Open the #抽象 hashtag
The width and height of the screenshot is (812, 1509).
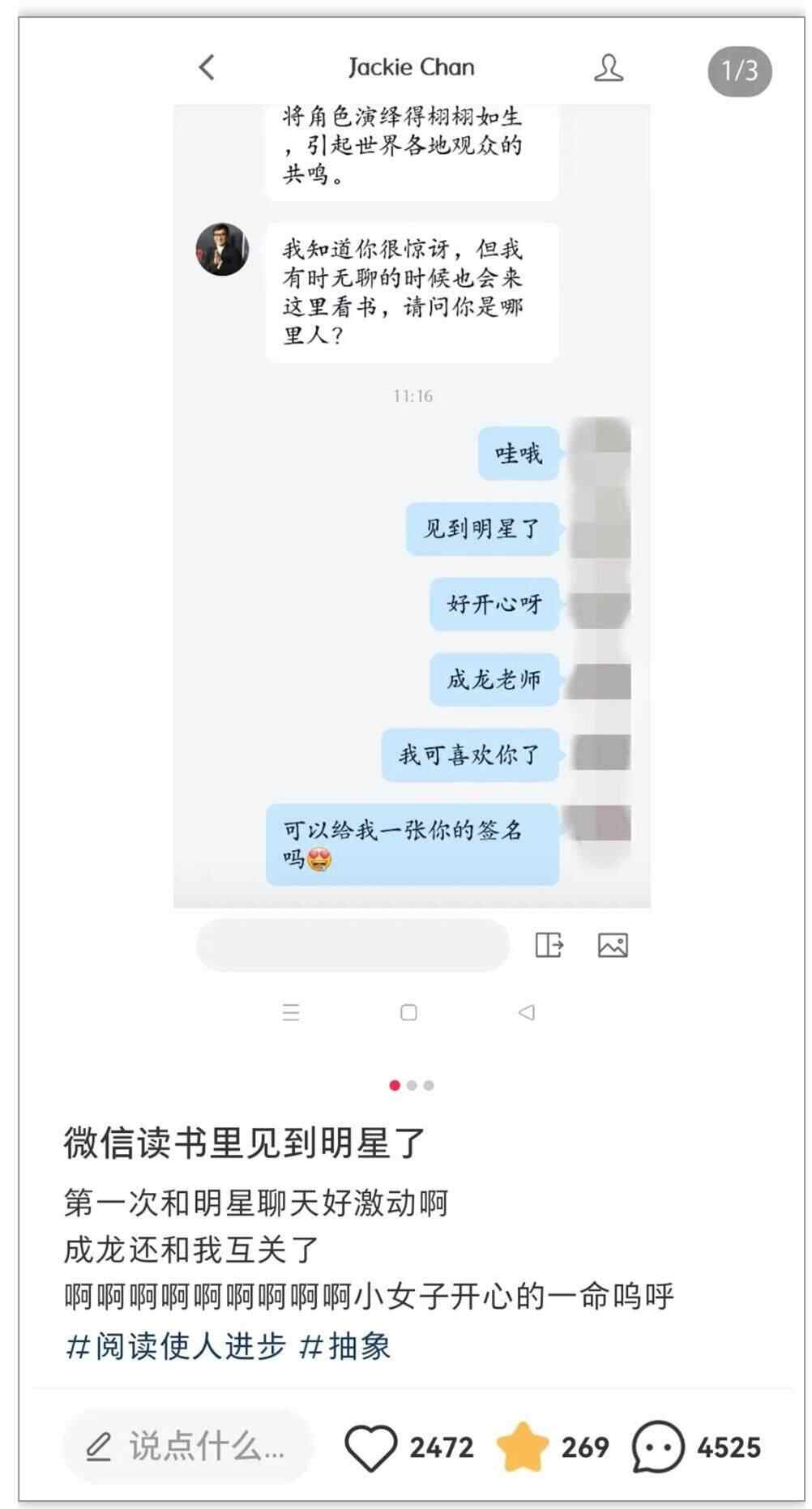(346, 1346)
